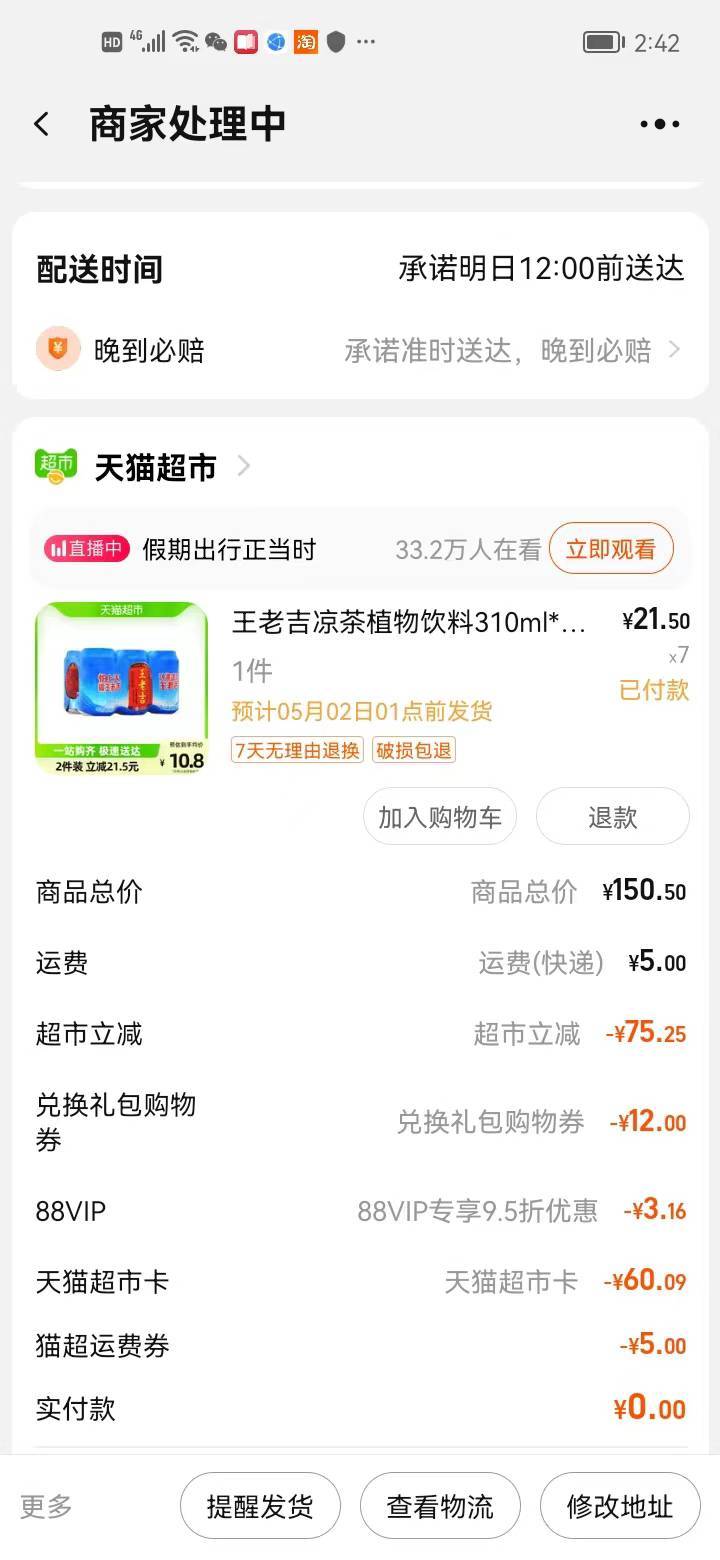Go back using the top-left arrow
This screenshot has width=720, height=1560.
pos(41,124)
